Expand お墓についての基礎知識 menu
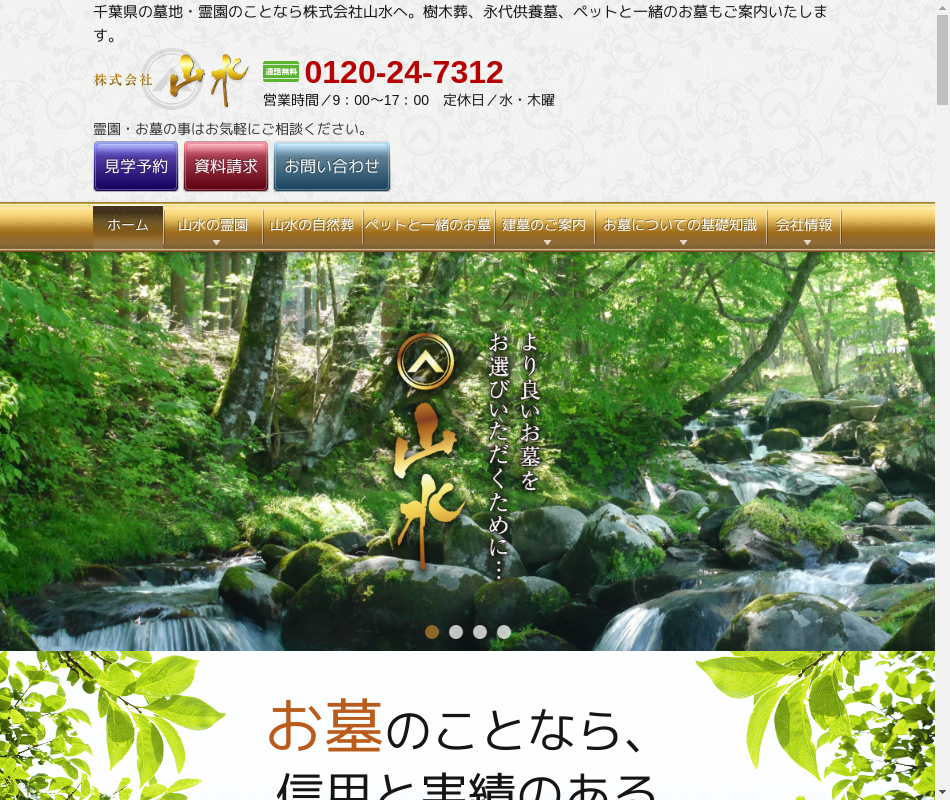950x800 pixels. tap(680, 226)
